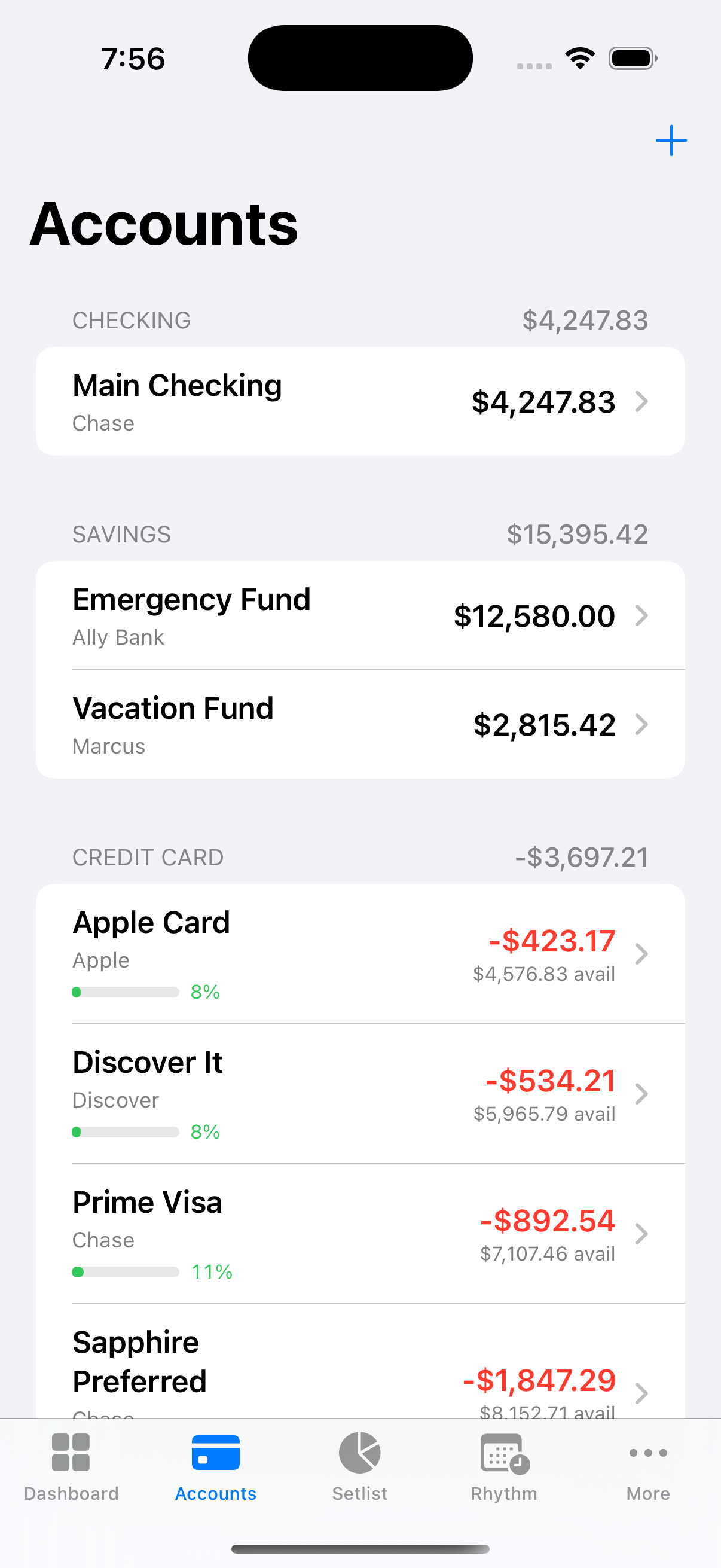Viewport: 721px width, 1568px height.
Task: Tap the plus icon to add an account
Action: pos(671,141)
